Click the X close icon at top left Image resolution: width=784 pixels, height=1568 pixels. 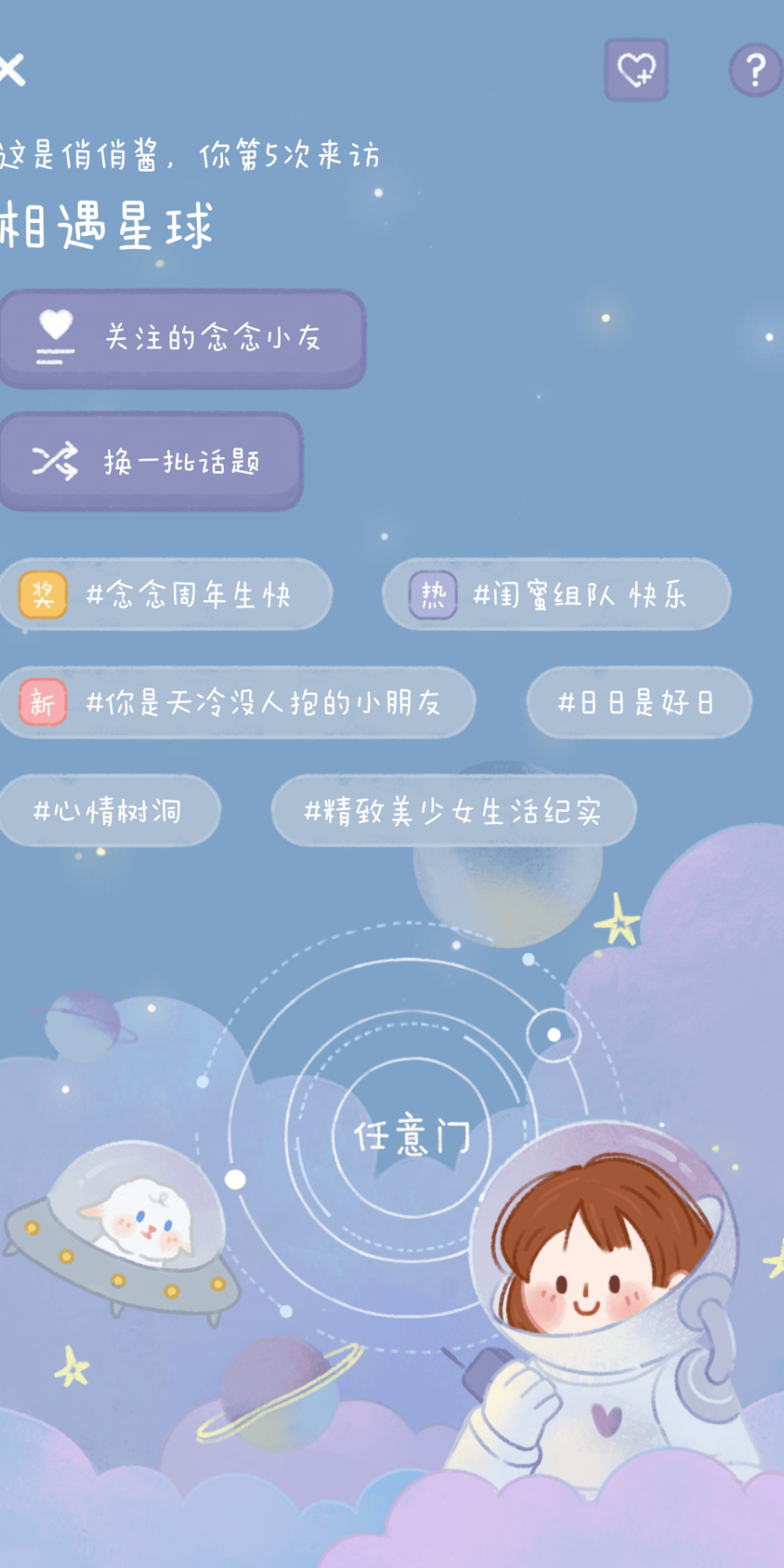[x=10, y=70]
